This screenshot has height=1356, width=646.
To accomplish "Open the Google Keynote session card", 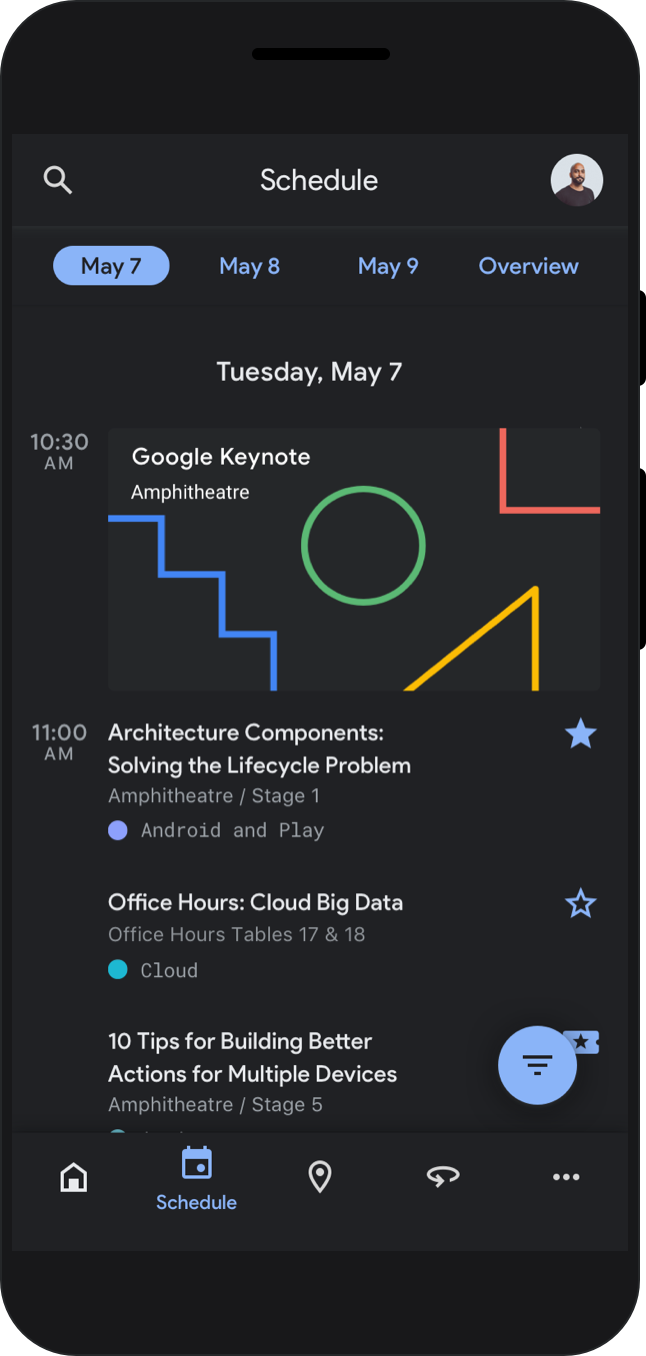I will tap(354, 559).
